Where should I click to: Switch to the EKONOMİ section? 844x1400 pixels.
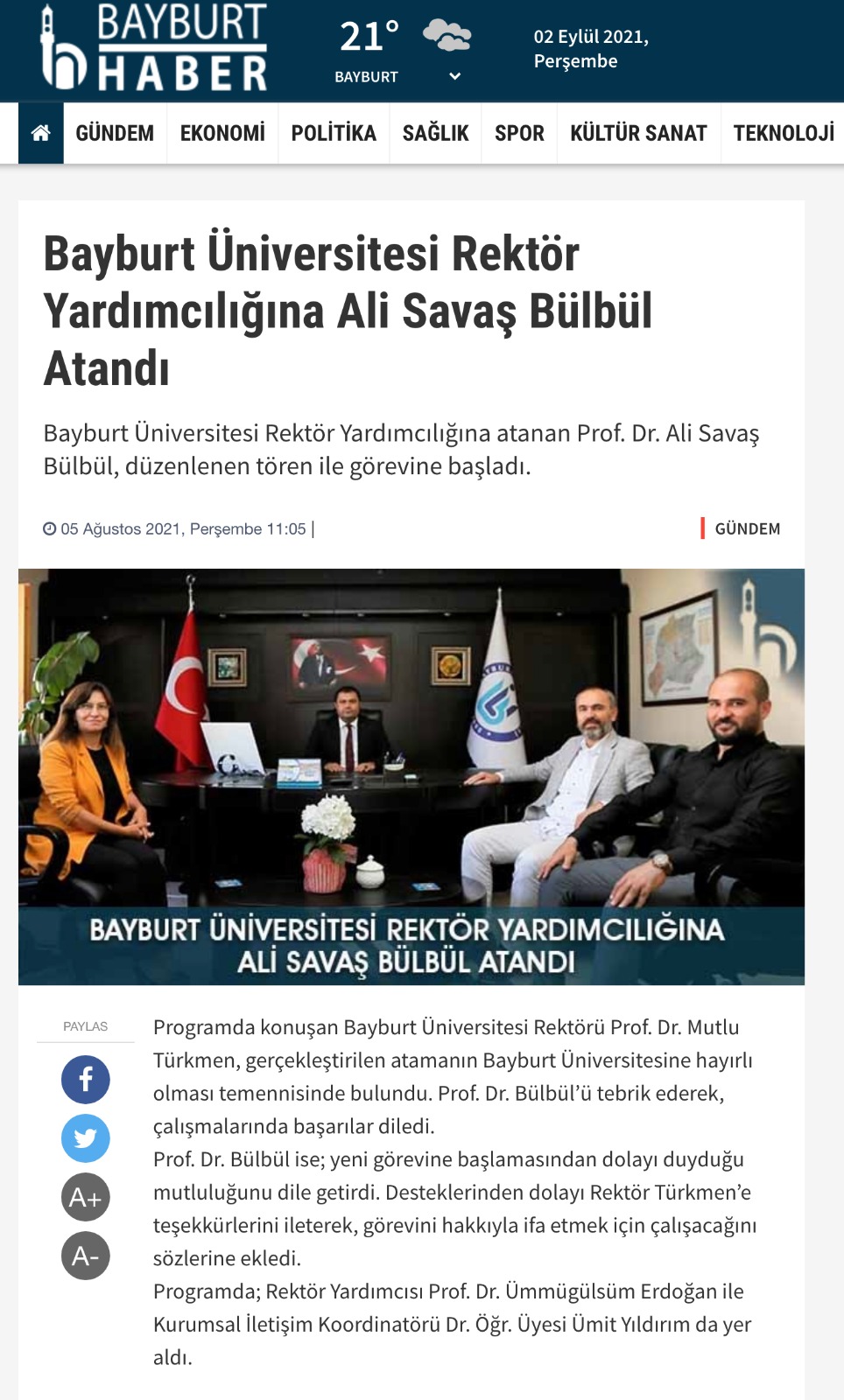[x=222, y=133]
